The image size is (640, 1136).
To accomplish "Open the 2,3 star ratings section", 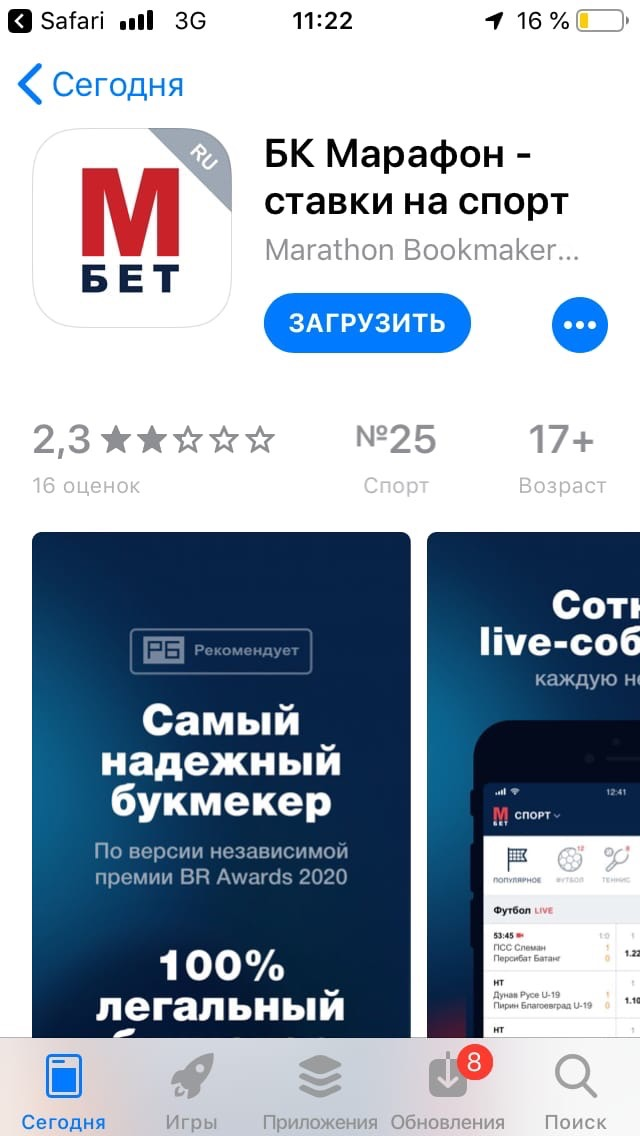I will point(153,457).
